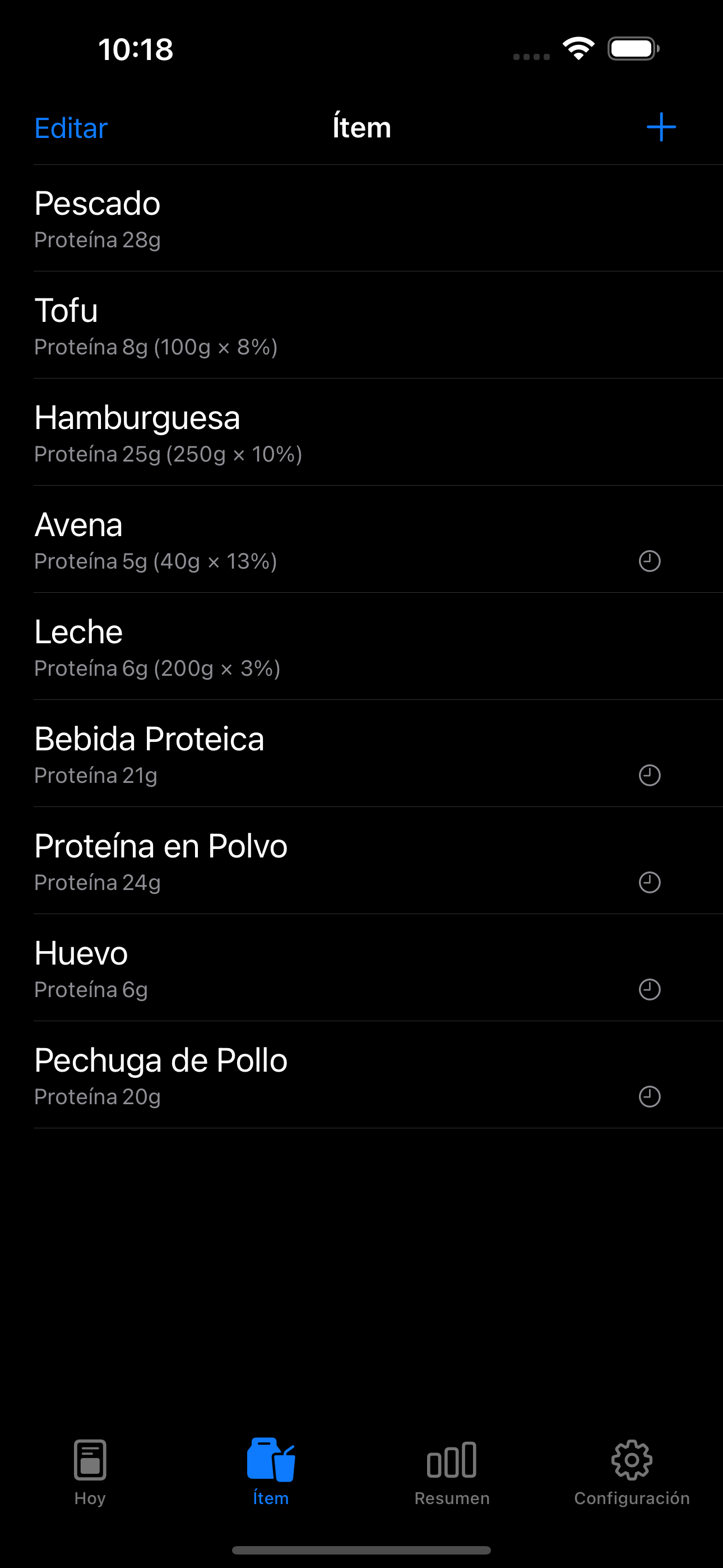Choose the Avena item
723x1568 pixels.
click(x=361, y=540)
